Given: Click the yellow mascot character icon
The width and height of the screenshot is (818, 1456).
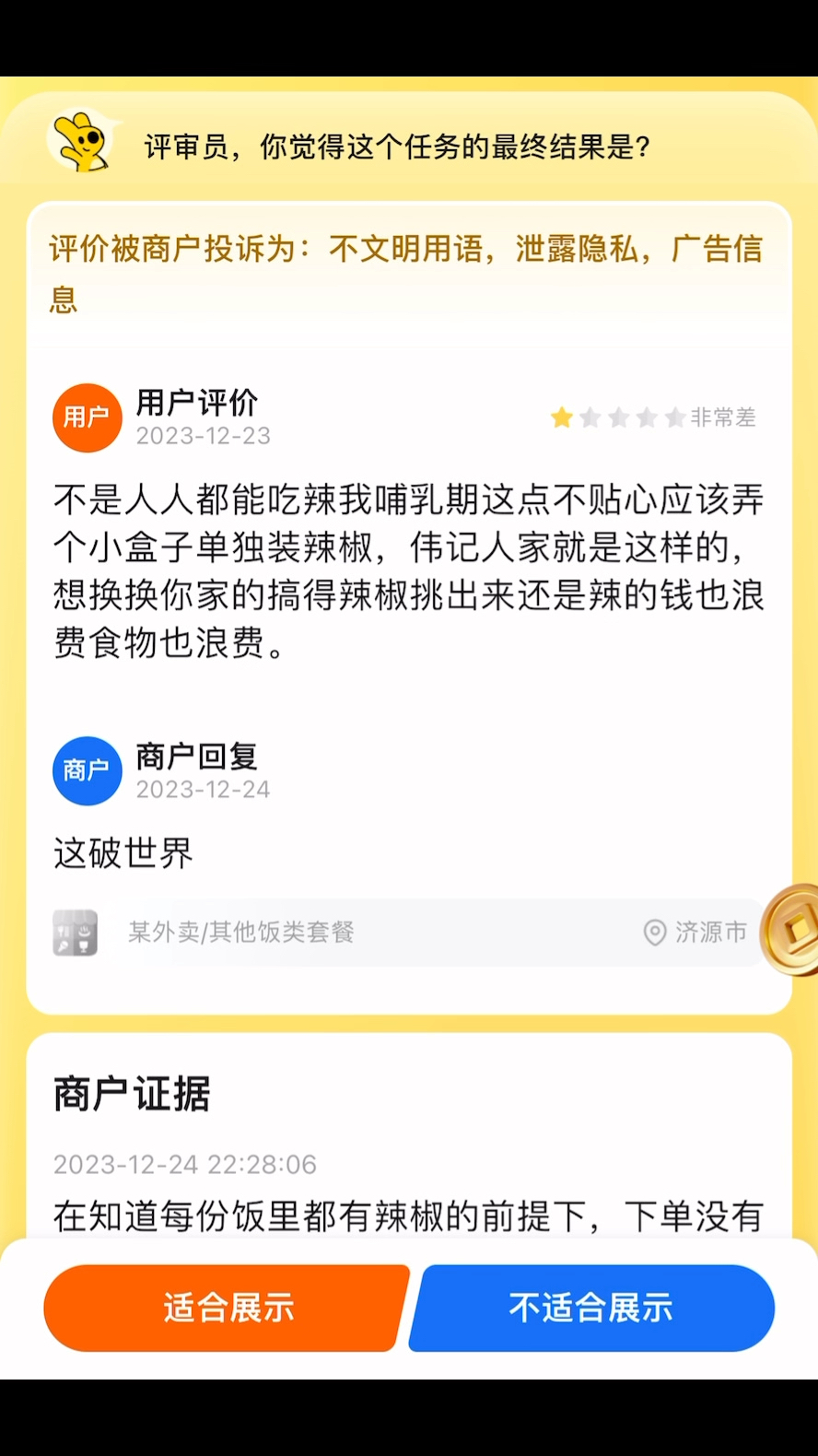Looking at the screenshot, I should point(80,140).
